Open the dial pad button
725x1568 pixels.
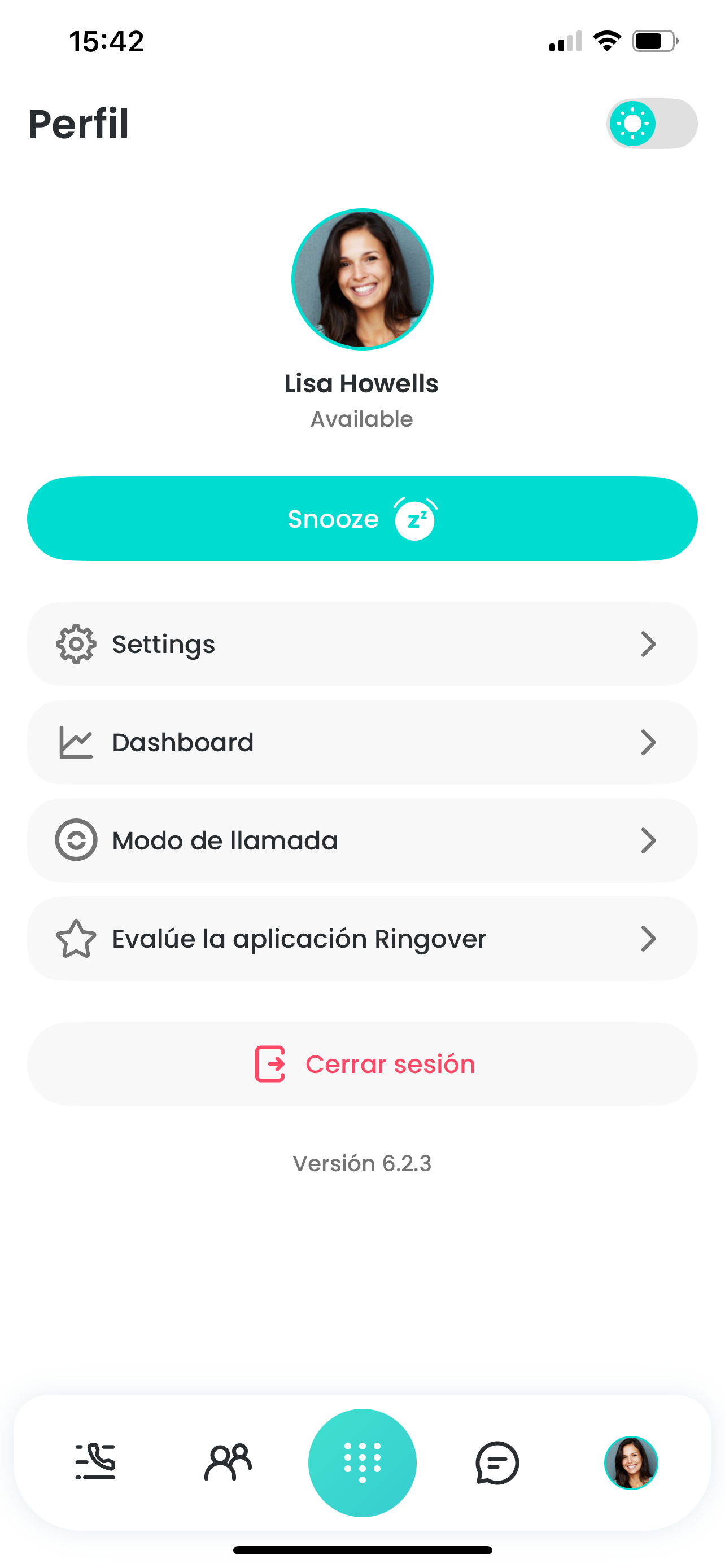pyautogui.click(x=362, y=1462)
